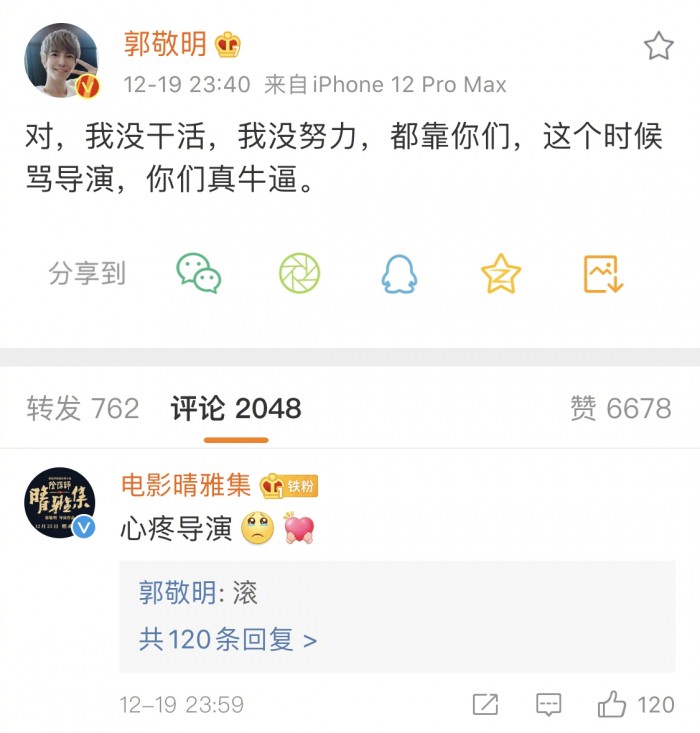Screen dimensions: 700x733
Task: Switch to the 转发 762 tab
Action: tap(83, 408)
